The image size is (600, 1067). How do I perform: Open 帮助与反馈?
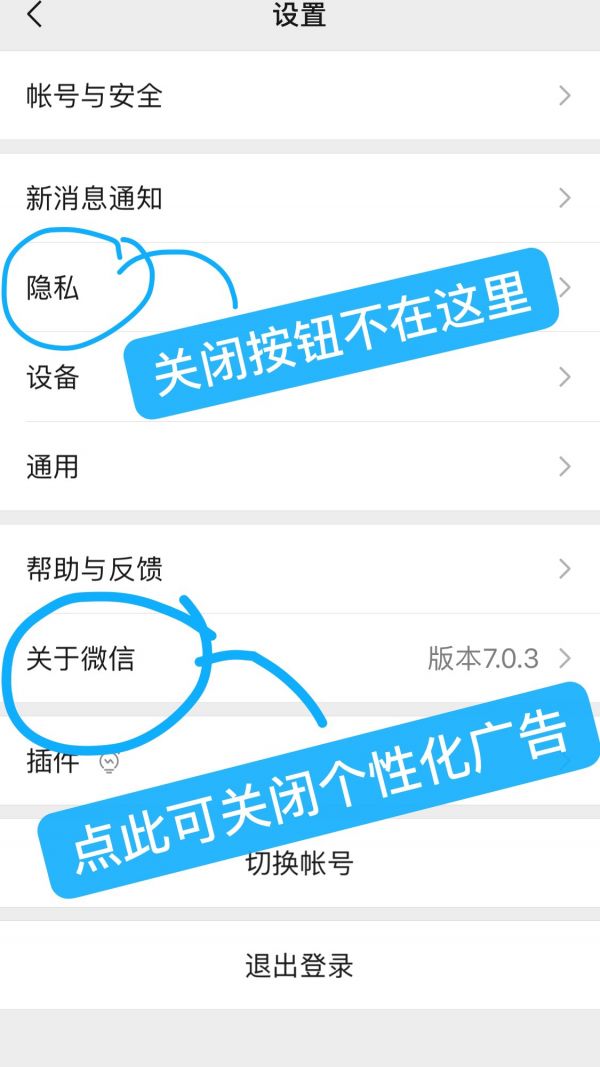(300, 569)
